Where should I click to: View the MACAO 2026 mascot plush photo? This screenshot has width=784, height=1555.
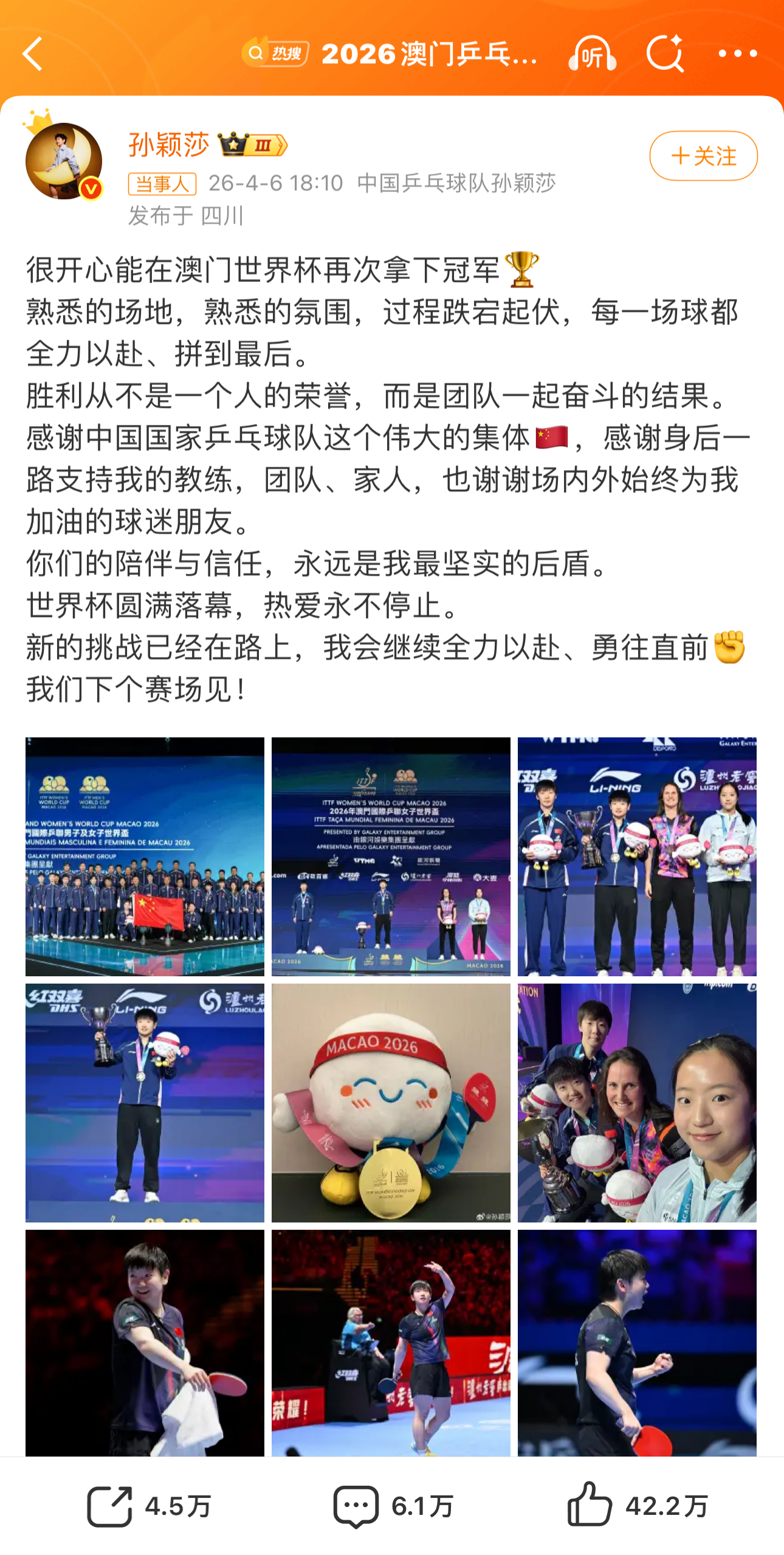[391, 1102]
